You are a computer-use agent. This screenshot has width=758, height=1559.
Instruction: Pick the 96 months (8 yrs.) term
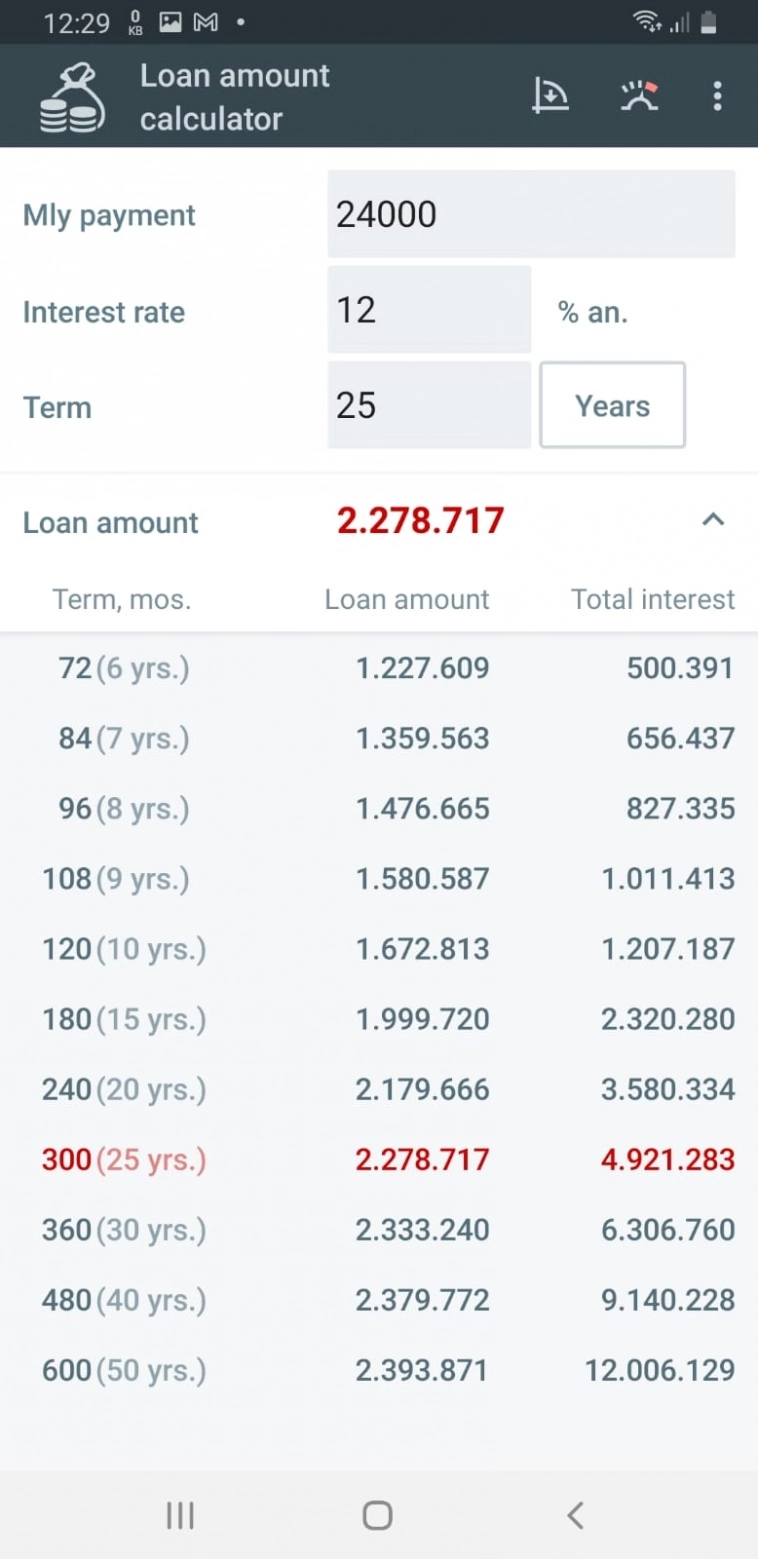(379, 808)
